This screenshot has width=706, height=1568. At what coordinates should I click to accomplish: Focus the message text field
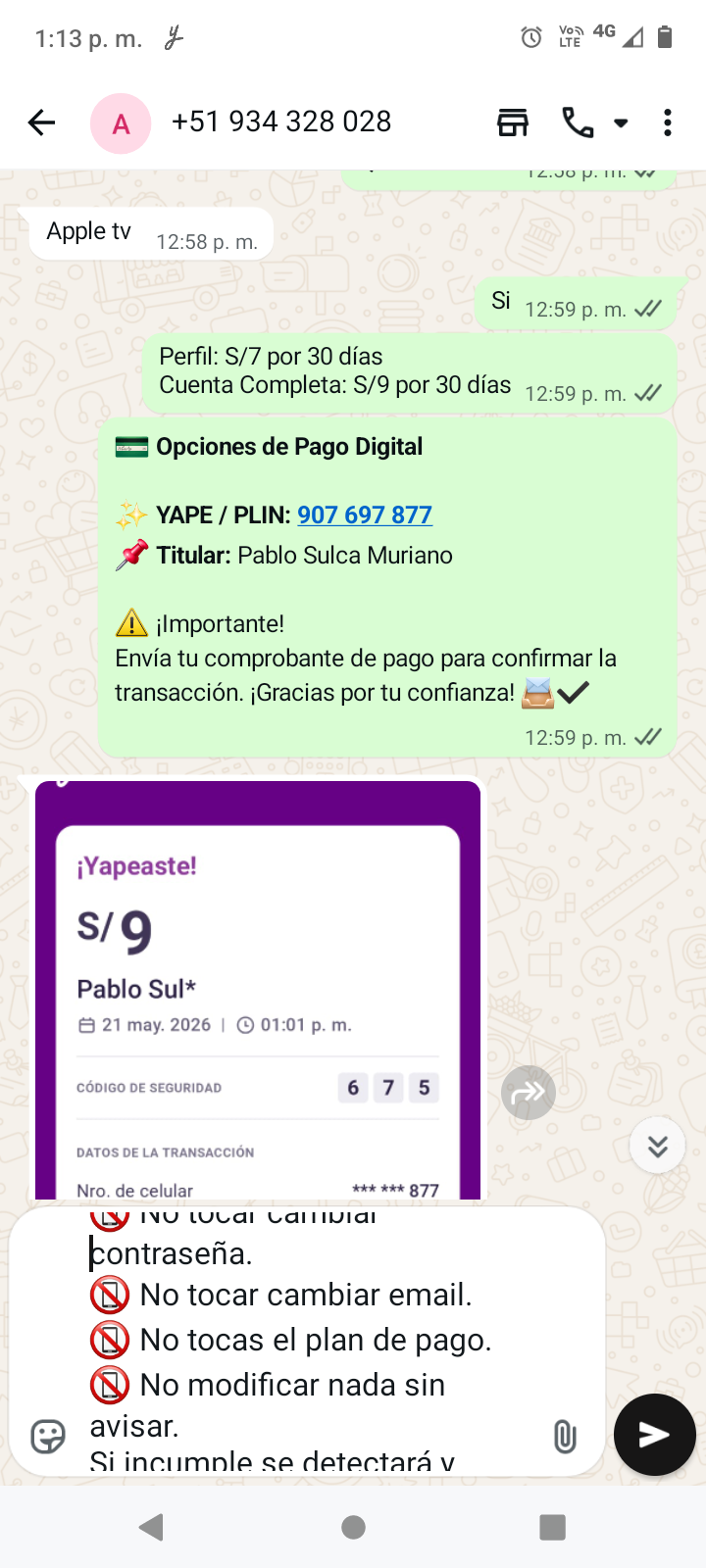(x=314, y=1341)
